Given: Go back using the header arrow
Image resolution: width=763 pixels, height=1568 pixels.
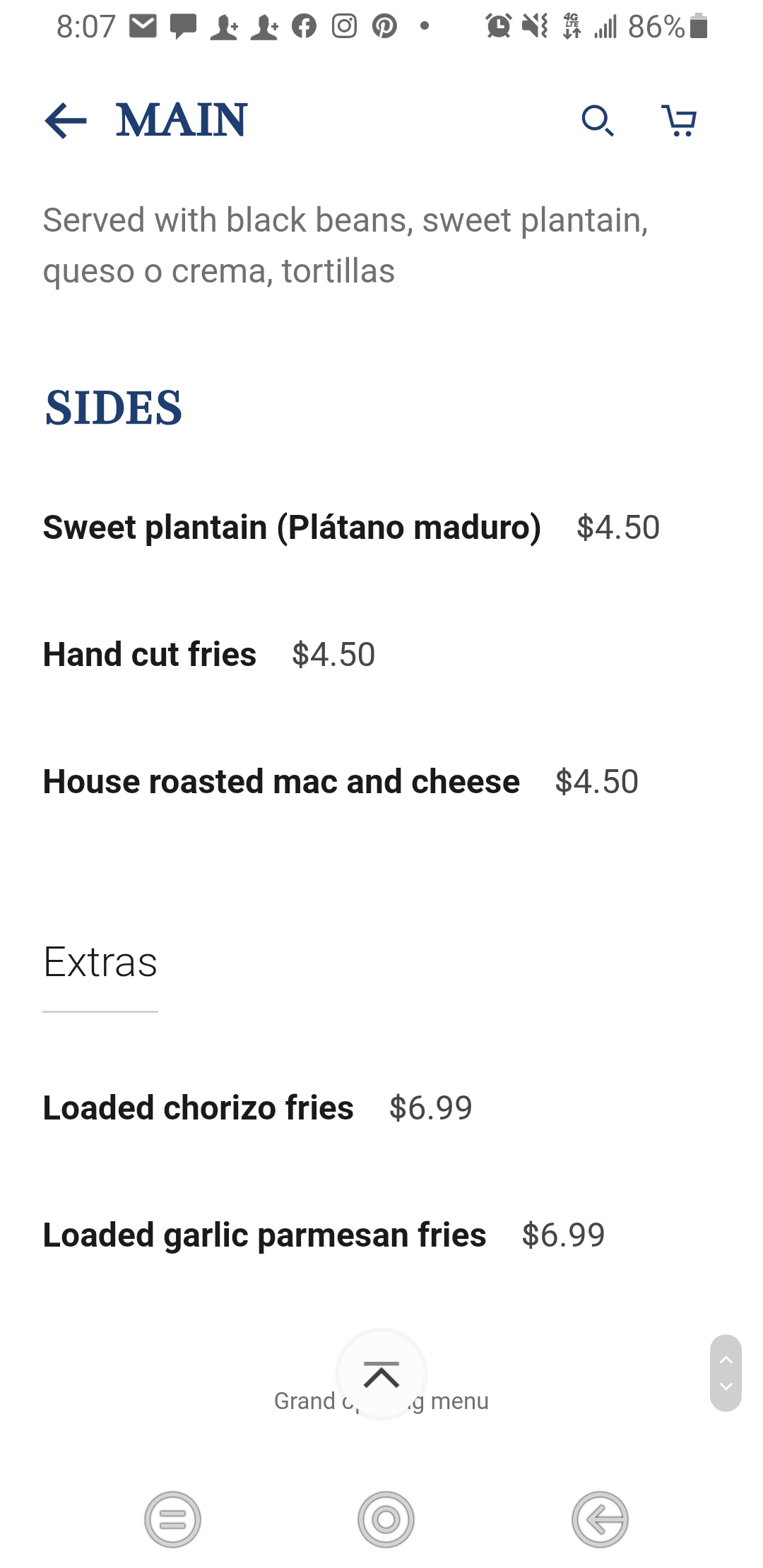Looking at the screenshot, I should (66, 120).
